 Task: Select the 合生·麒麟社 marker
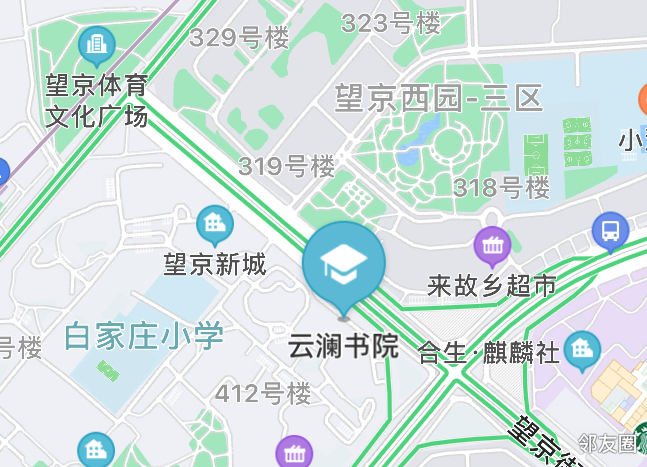click(580, 350)
